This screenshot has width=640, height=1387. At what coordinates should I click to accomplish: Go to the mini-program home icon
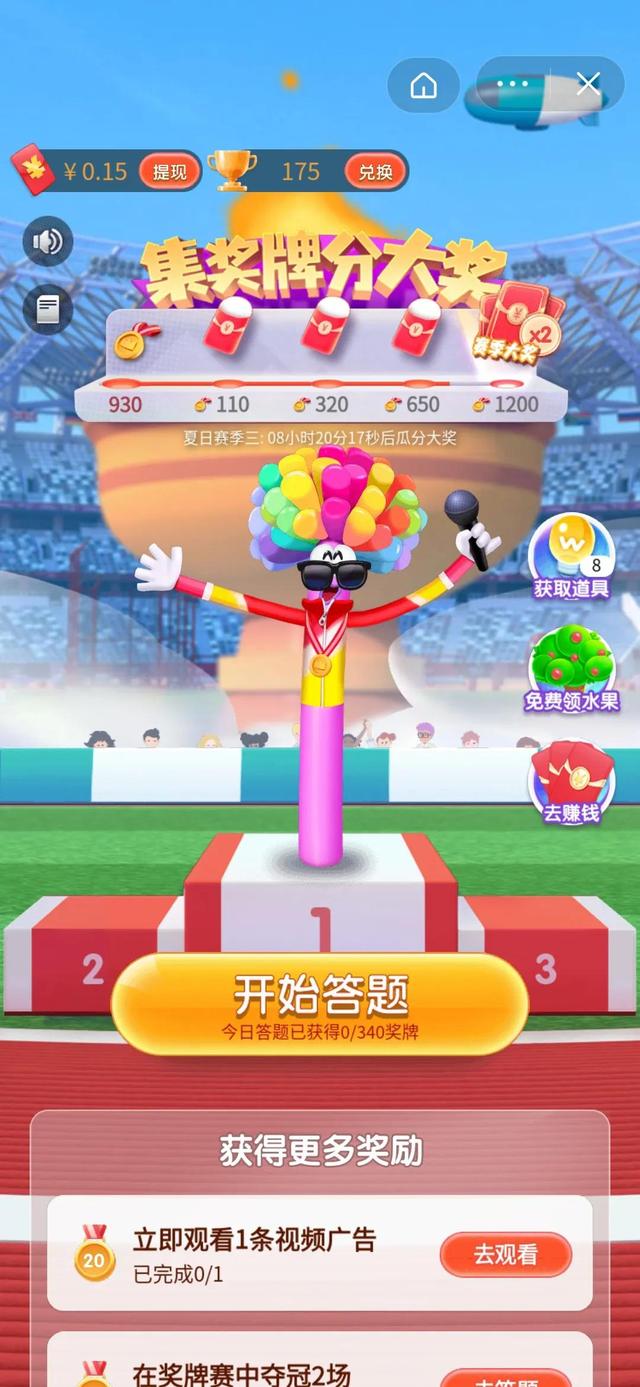pyautogui.click(x=424, y=86)
